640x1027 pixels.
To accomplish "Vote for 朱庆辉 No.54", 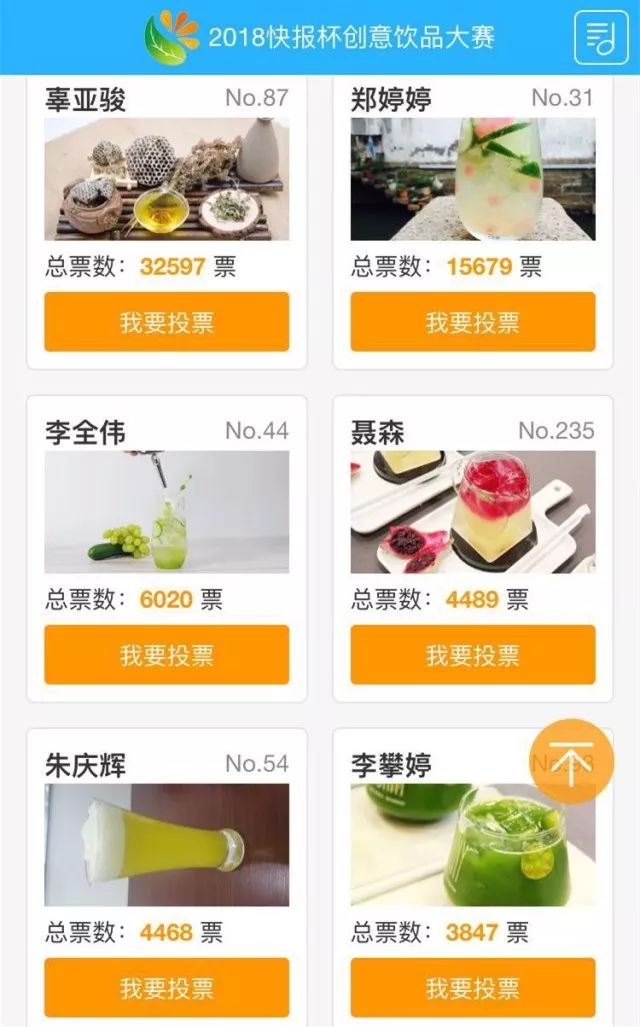I will pyautogui.click(x=167, y=988).
